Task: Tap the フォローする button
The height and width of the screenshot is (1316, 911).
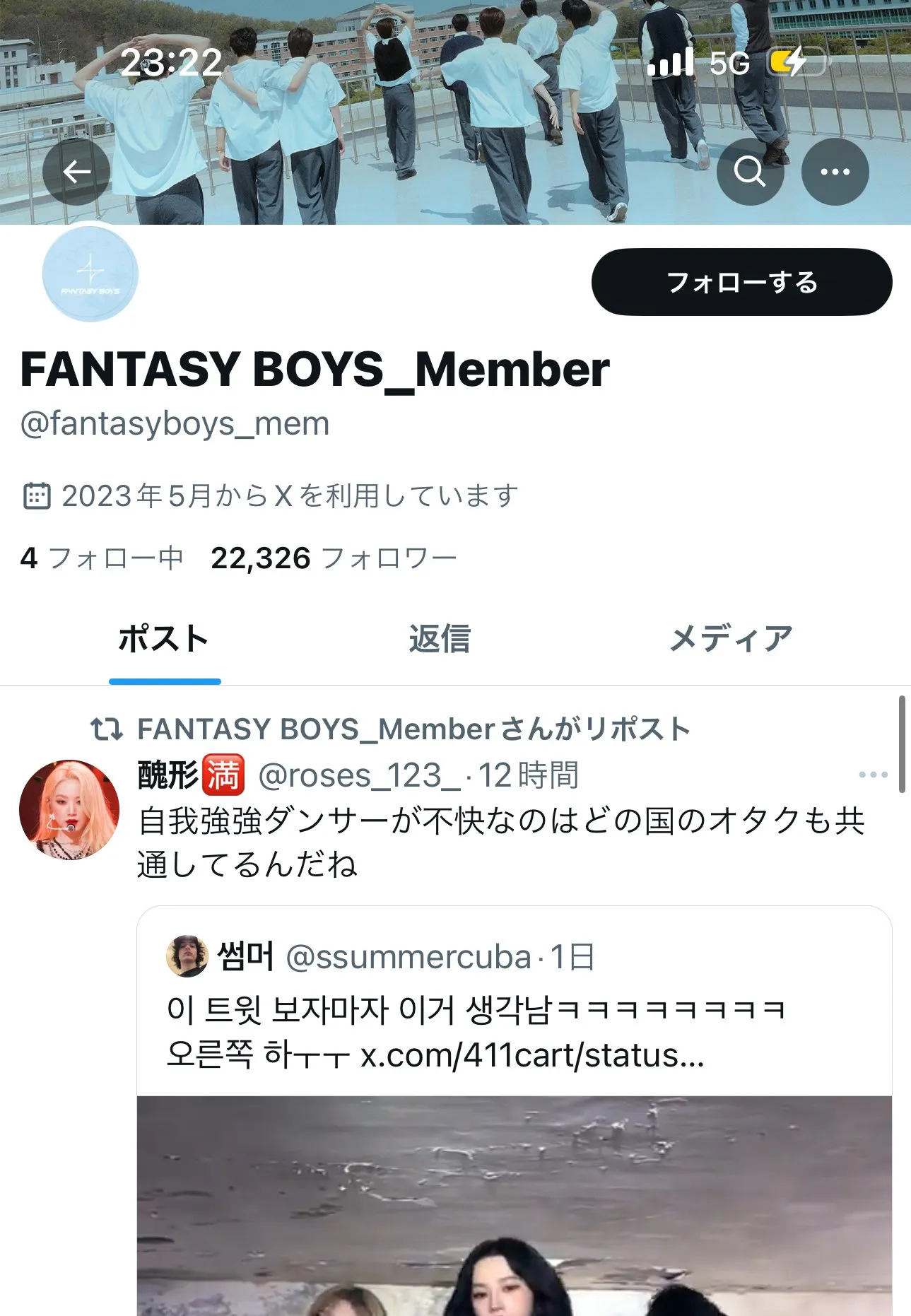Action: click(x=741, y=282)
